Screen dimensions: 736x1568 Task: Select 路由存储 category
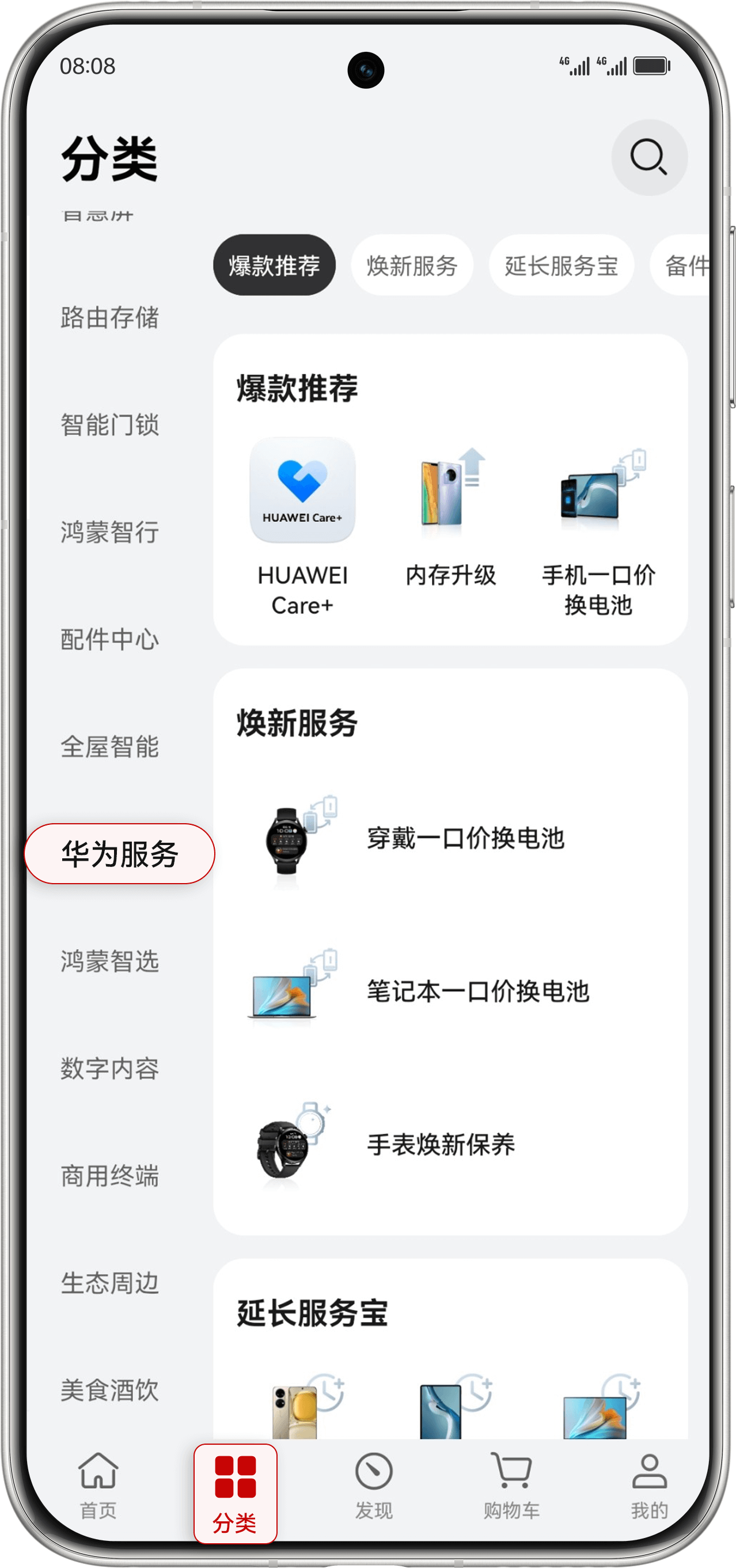pos(109,318)
